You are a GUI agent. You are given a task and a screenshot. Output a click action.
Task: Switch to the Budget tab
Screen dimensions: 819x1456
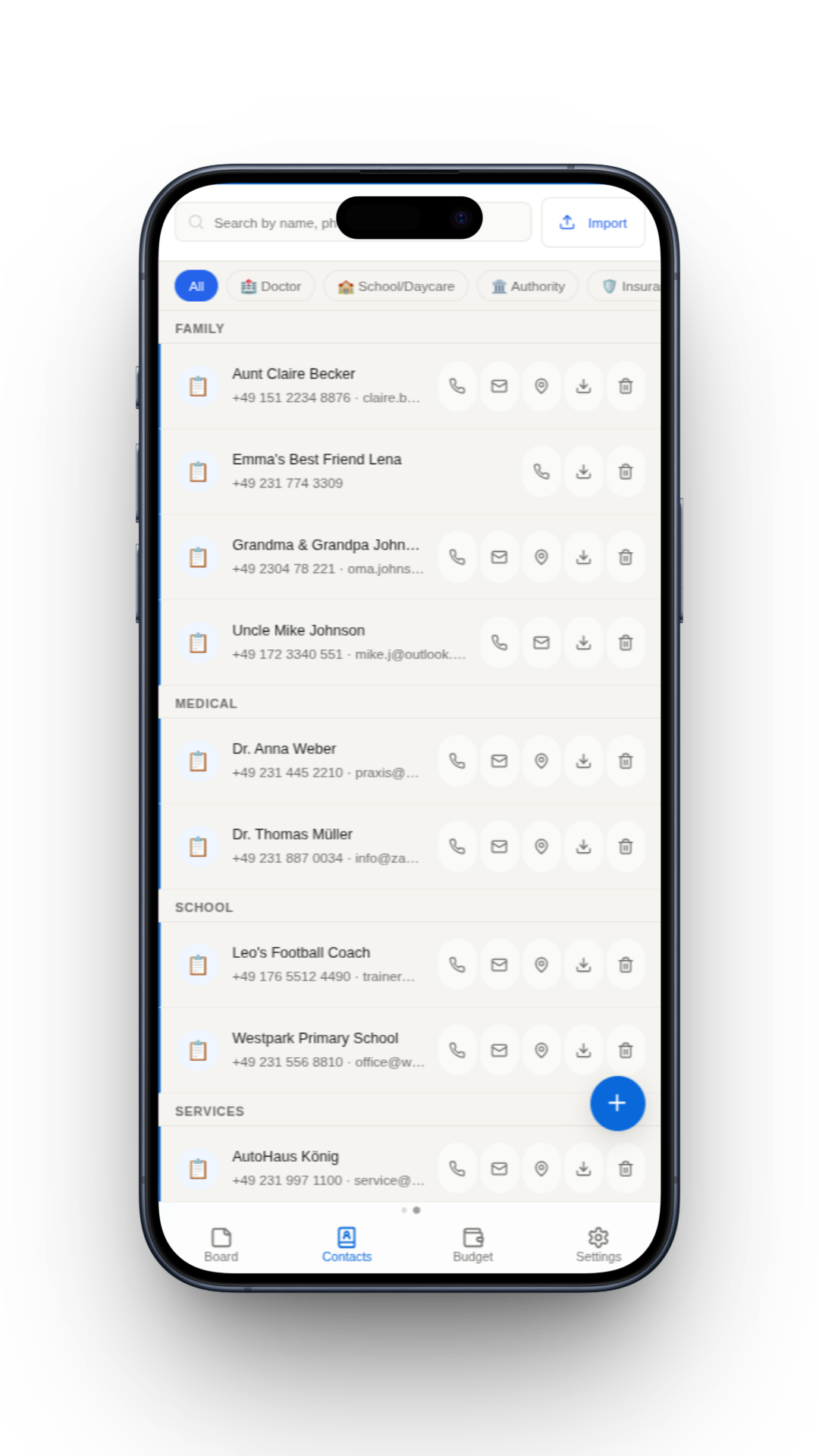(x=473, y=1245)
